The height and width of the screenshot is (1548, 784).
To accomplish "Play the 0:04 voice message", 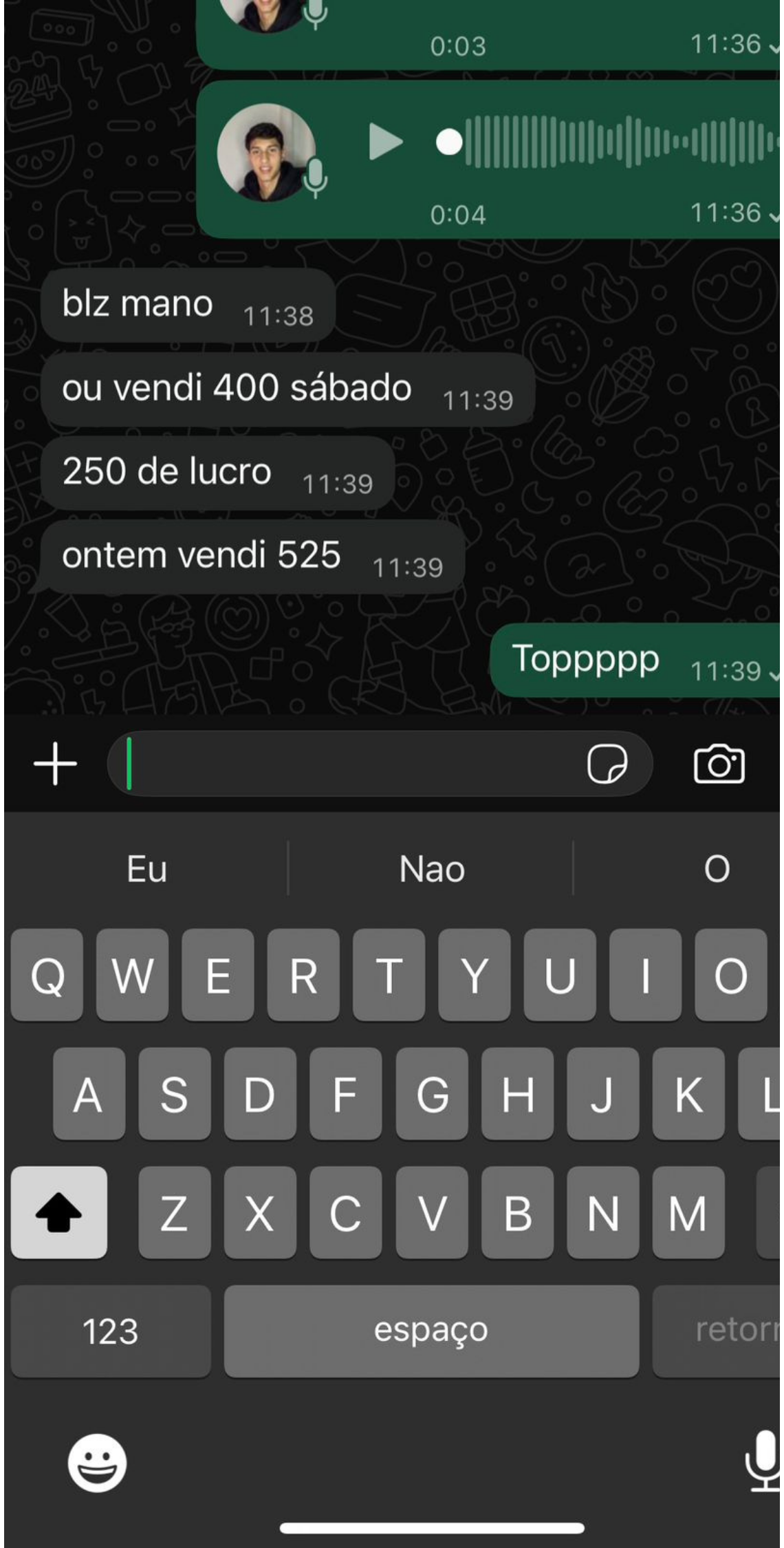I will click(385, 142).
